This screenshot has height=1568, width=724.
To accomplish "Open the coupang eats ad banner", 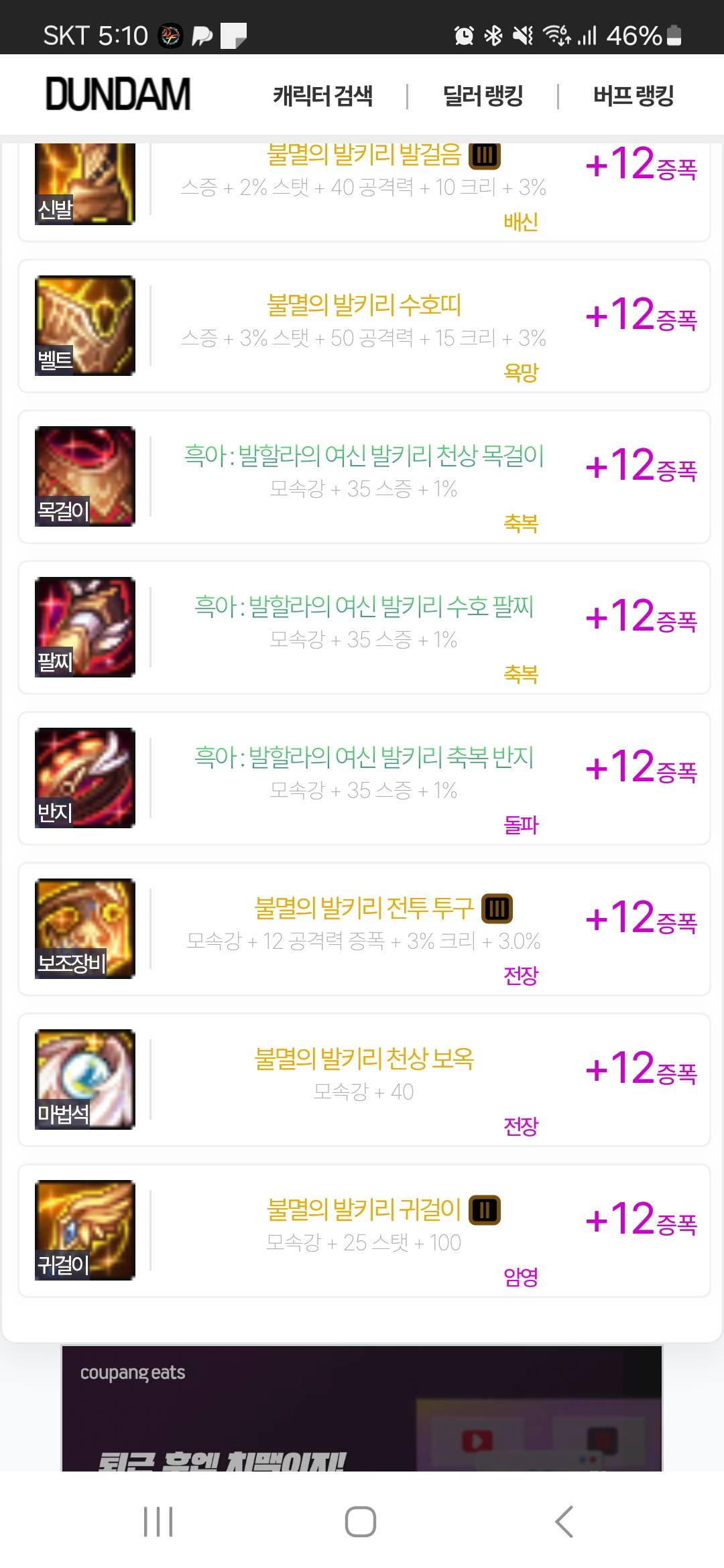I will pos(362,1409).
